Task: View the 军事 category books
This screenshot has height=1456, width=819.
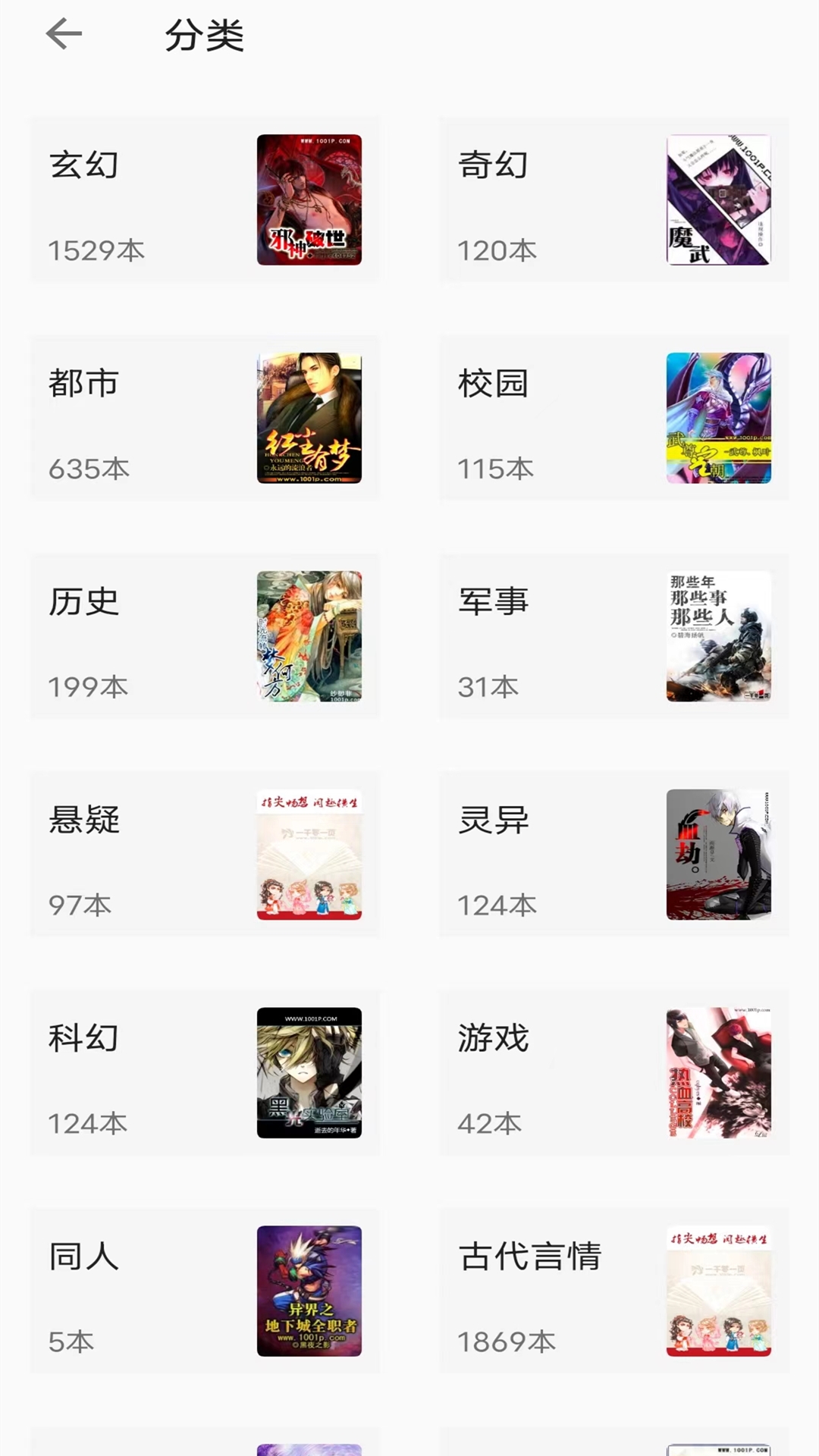Action: [x=614, y=636]
